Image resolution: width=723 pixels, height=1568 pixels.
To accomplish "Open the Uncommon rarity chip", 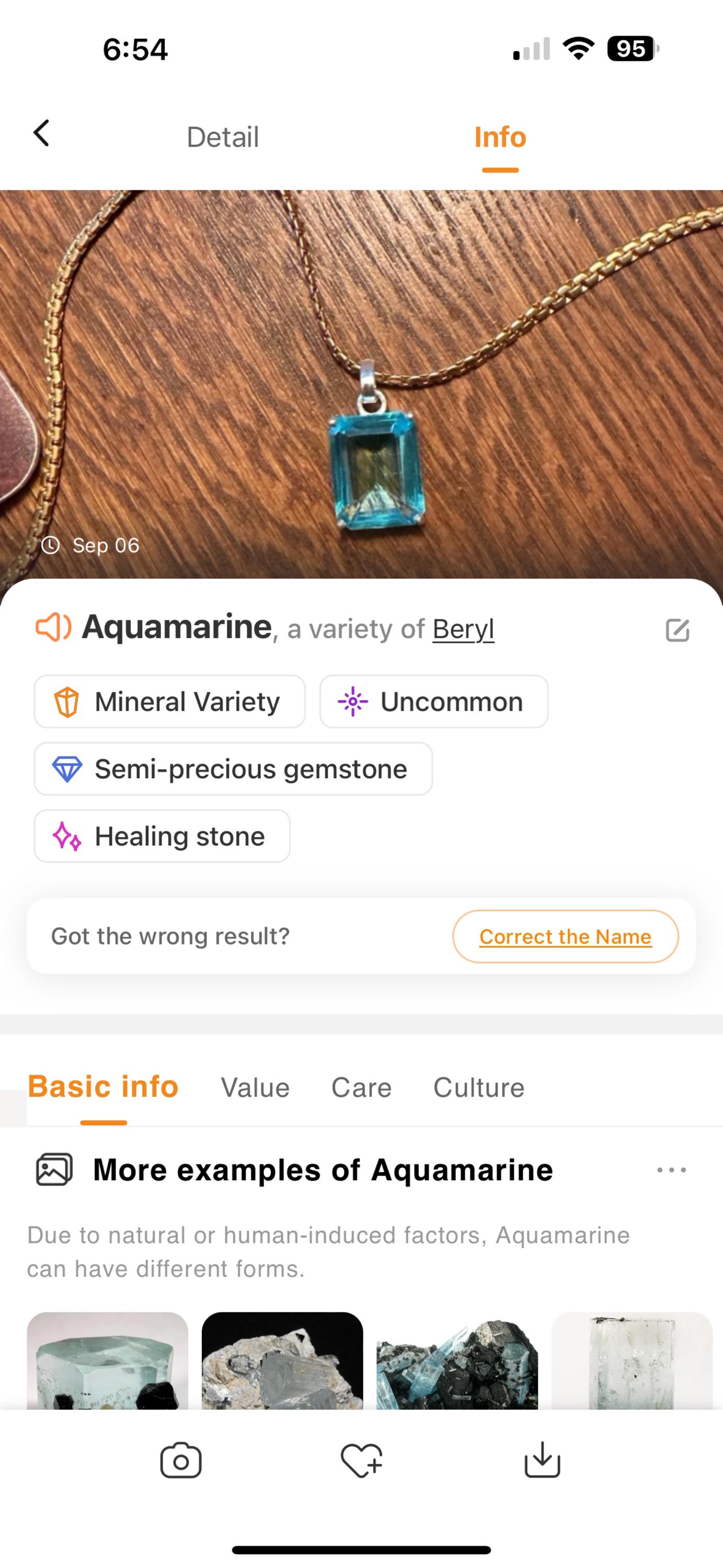I will coord(434,701).
